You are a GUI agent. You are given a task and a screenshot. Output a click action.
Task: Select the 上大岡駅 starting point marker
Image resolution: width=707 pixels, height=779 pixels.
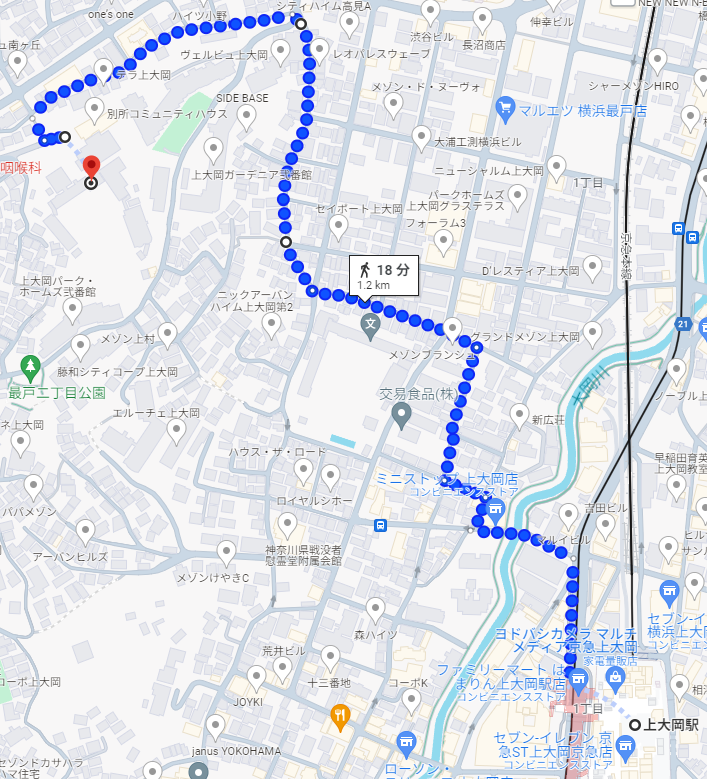click(x=636, y=724)
